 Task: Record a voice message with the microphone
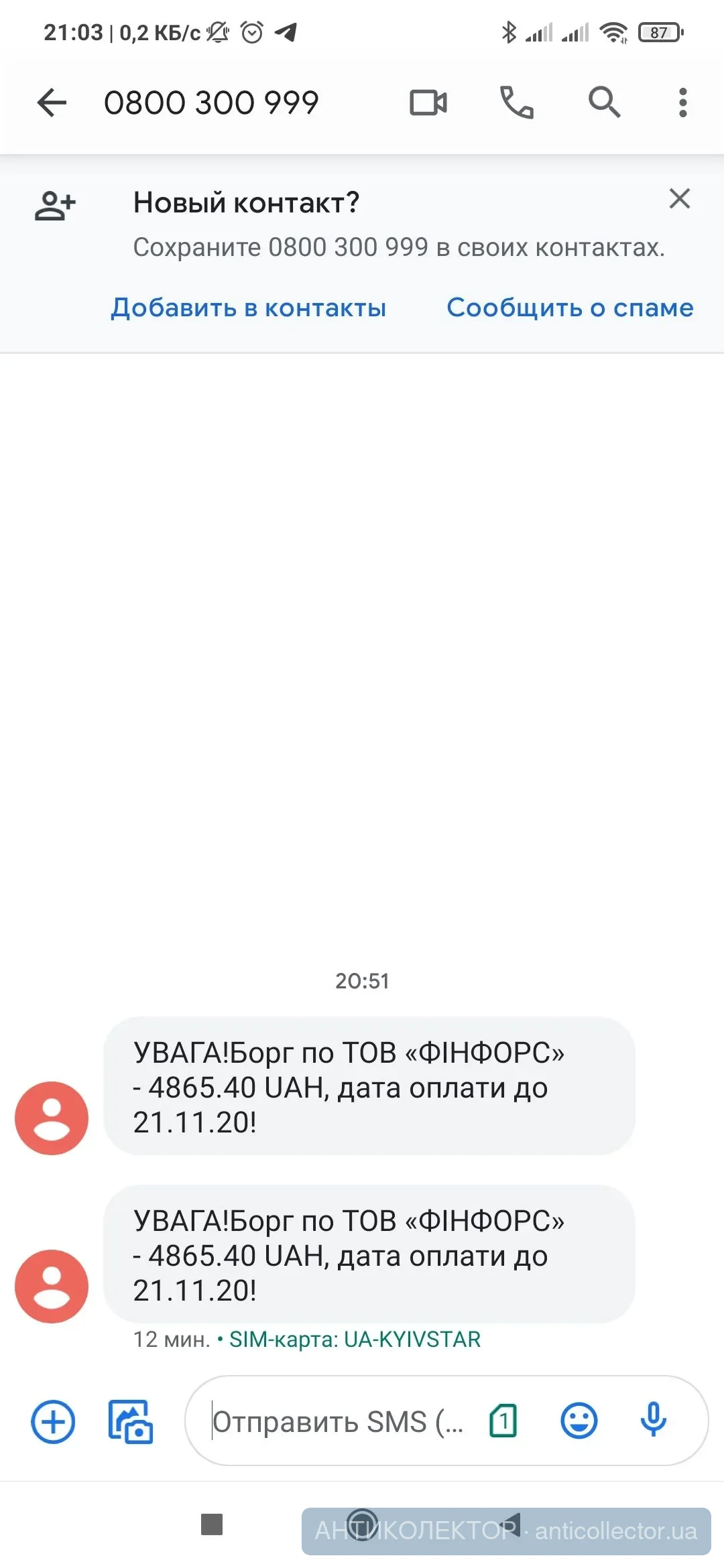(653, 1420)
